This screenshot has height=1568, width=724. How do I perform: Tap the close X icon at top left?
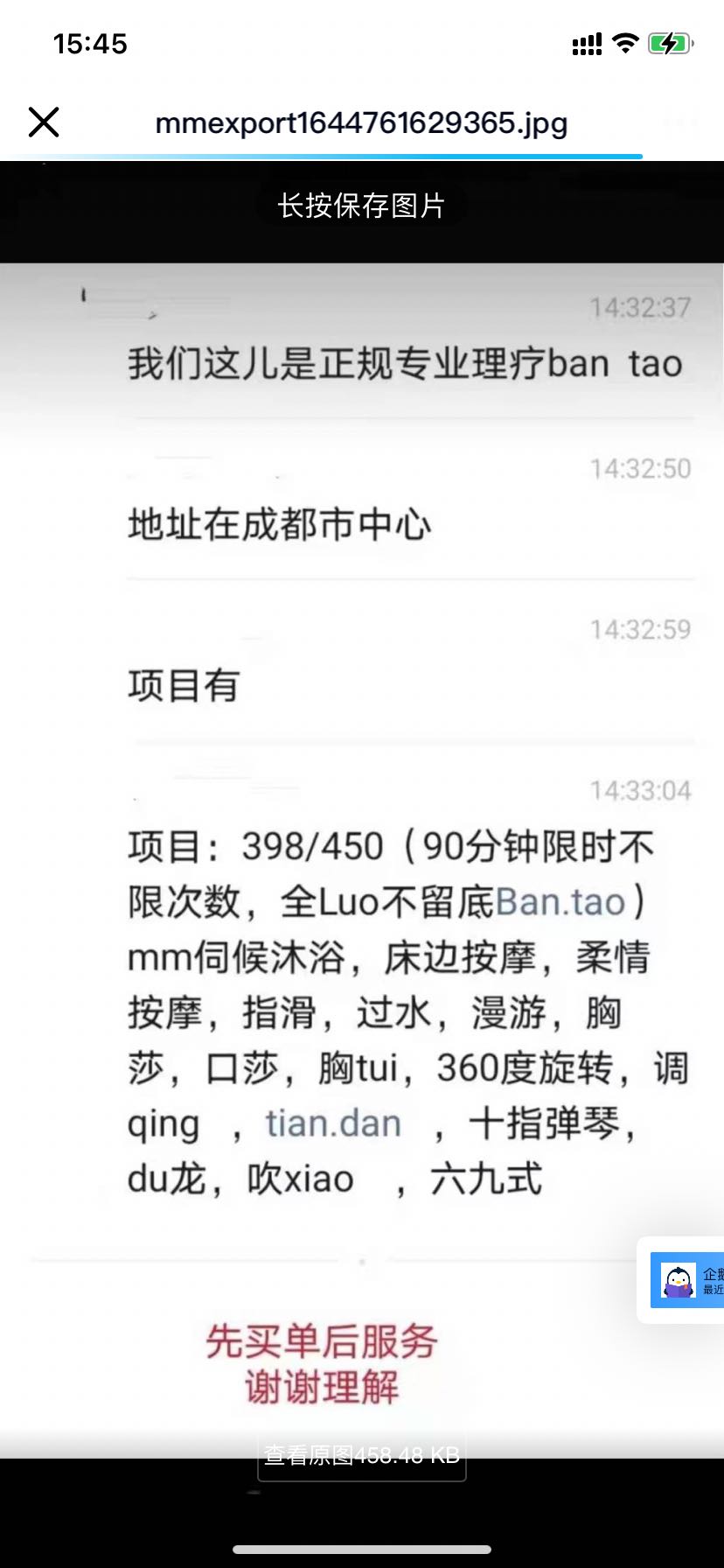[44, 122]
